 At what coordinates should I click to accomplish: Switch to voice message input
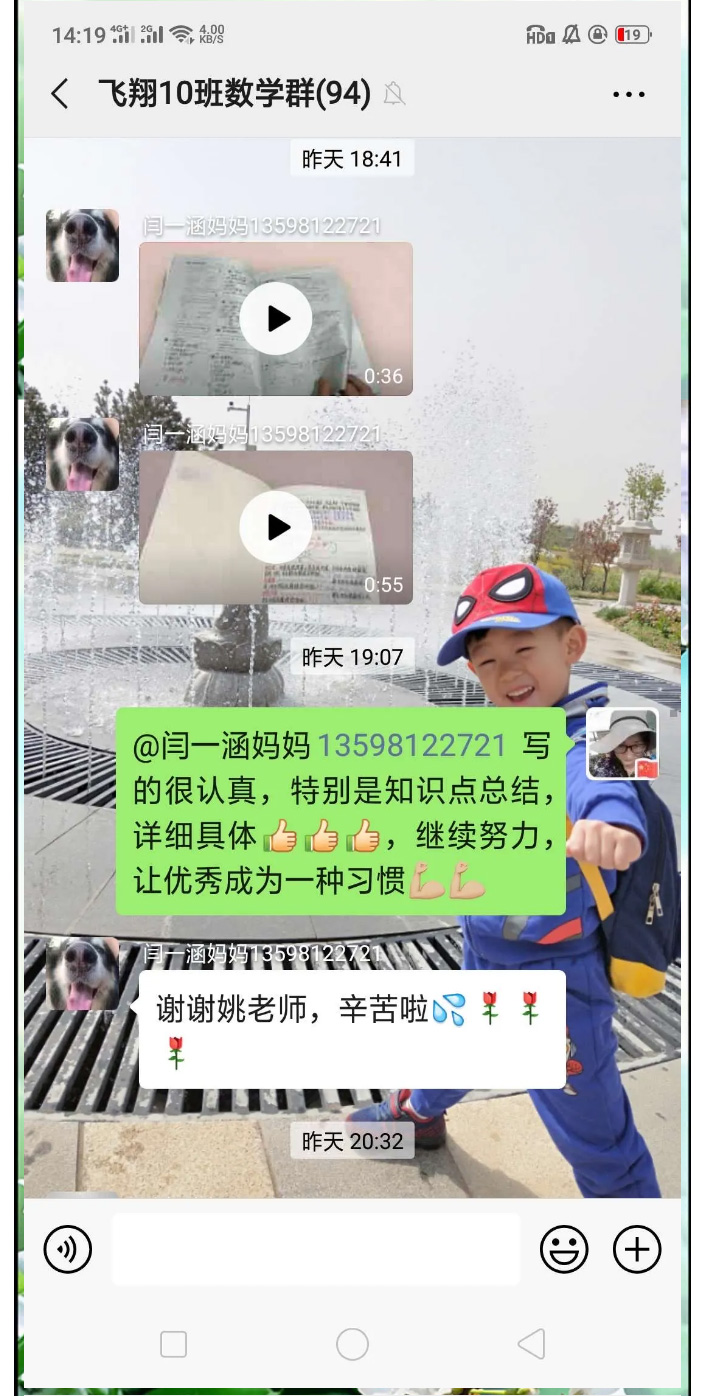(68, 1249)
